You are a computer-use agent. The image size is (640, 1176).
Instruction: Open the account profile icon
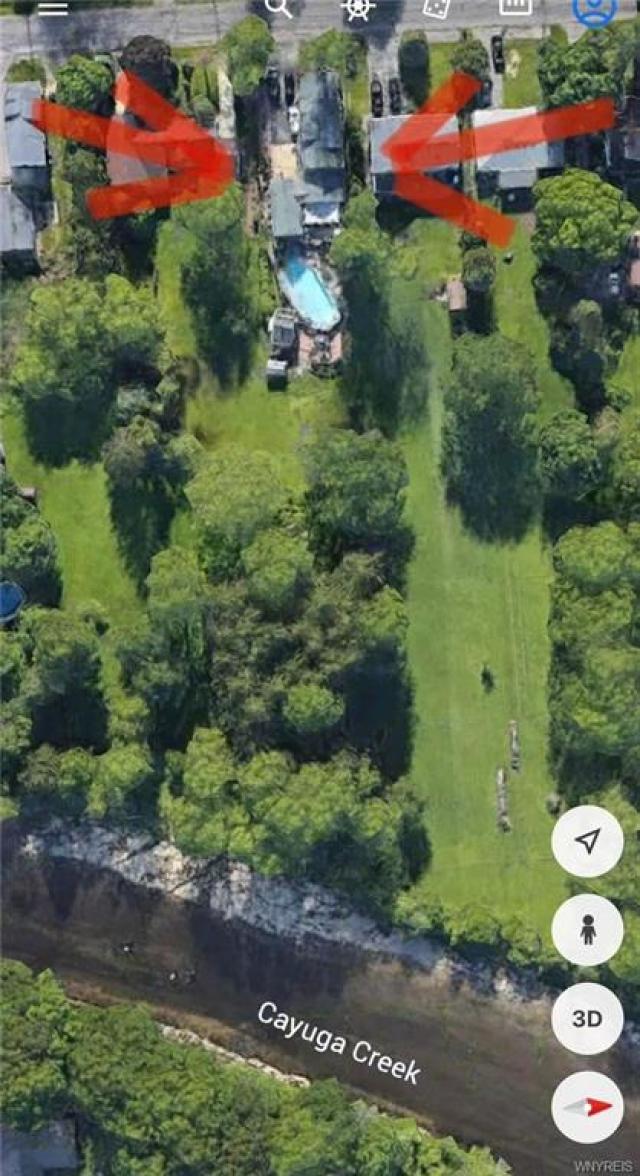(595, 9)
